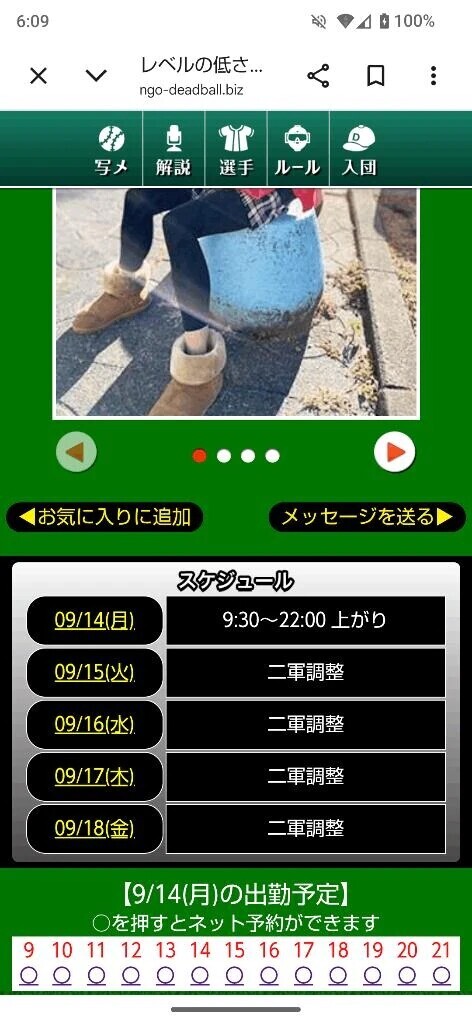Screen dimensions: 472x1024
Task: Show the previous photo with left arrow
Action: pos(76,452)
